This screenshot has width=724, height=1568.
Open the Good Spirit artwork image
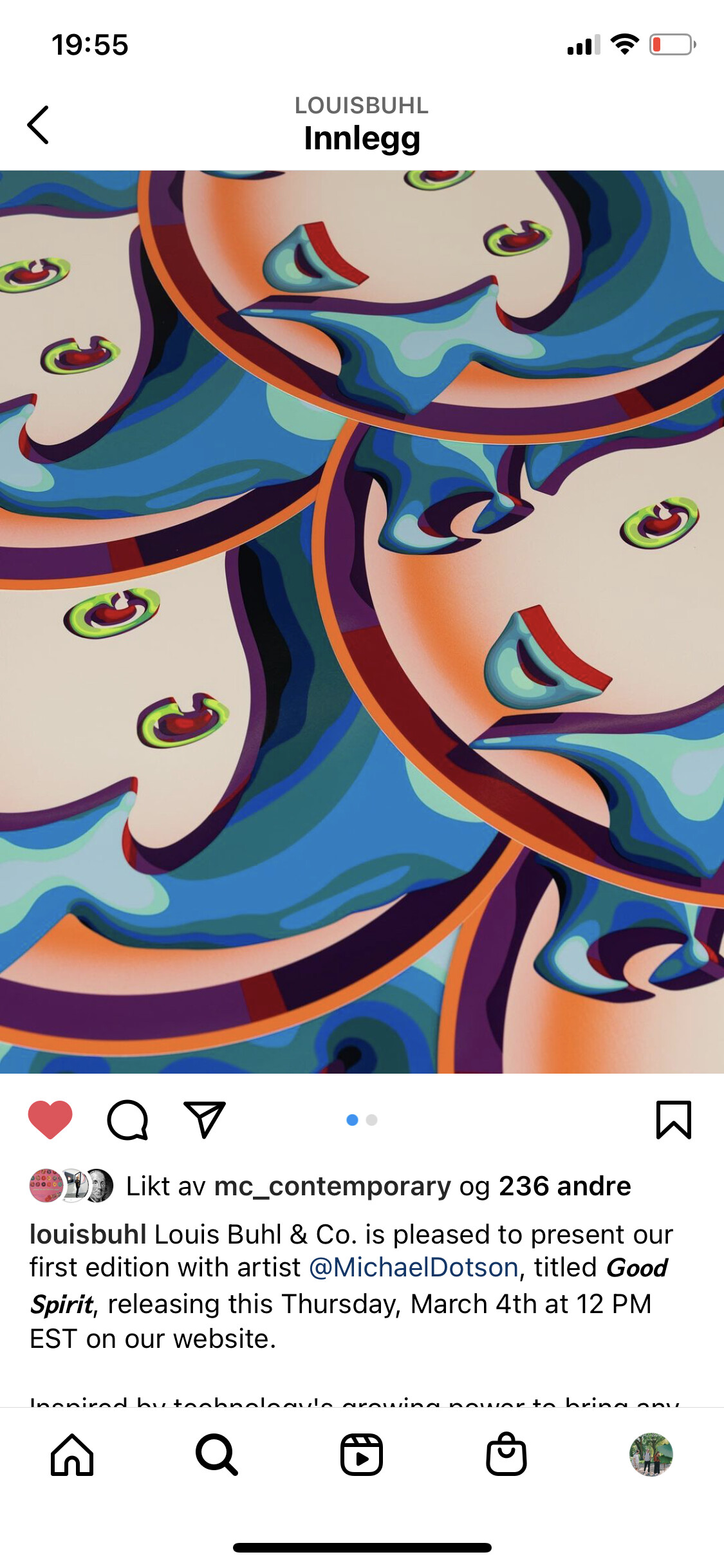click(x=362, y=622)
